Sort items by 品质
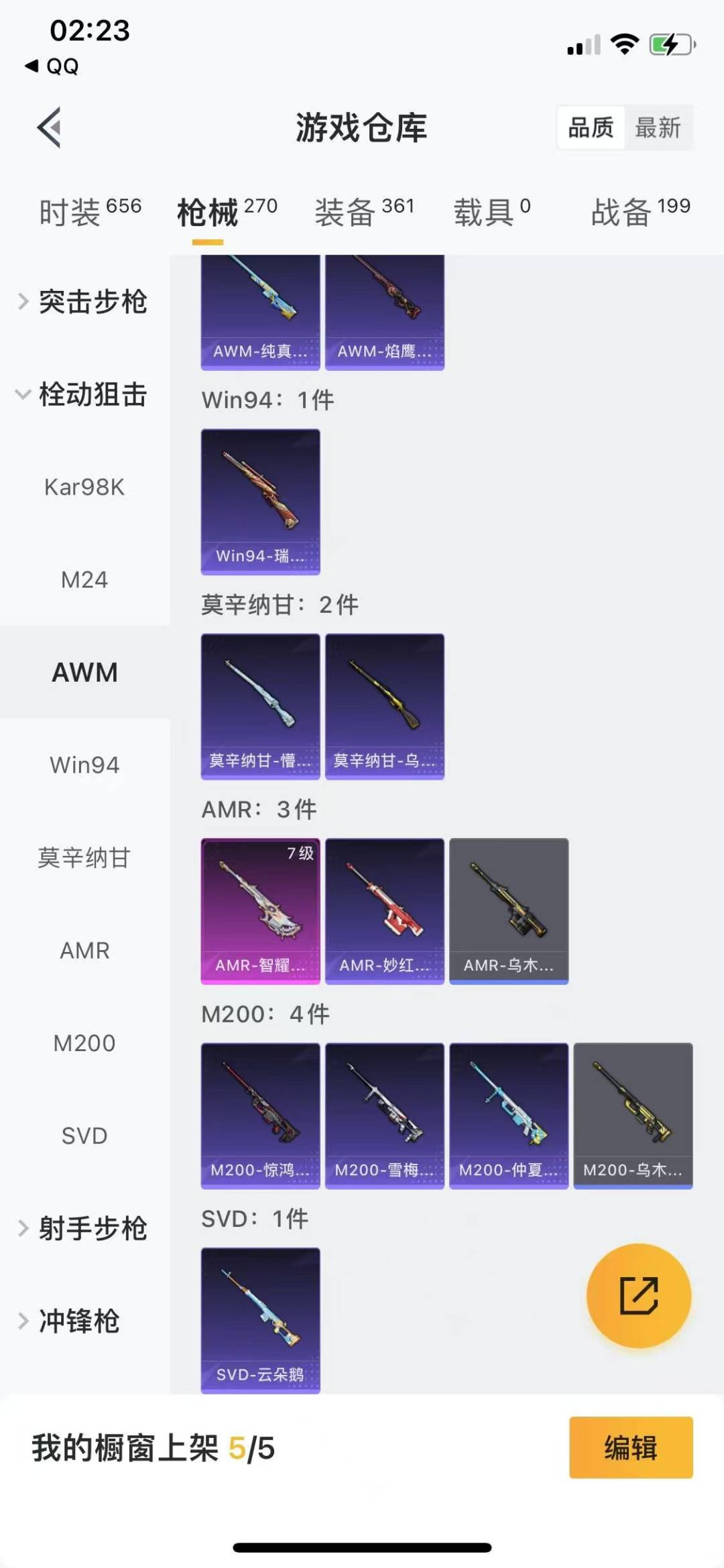Image resolution: width=724 pixels, height=1568 pixels. [x=591, y=127]
